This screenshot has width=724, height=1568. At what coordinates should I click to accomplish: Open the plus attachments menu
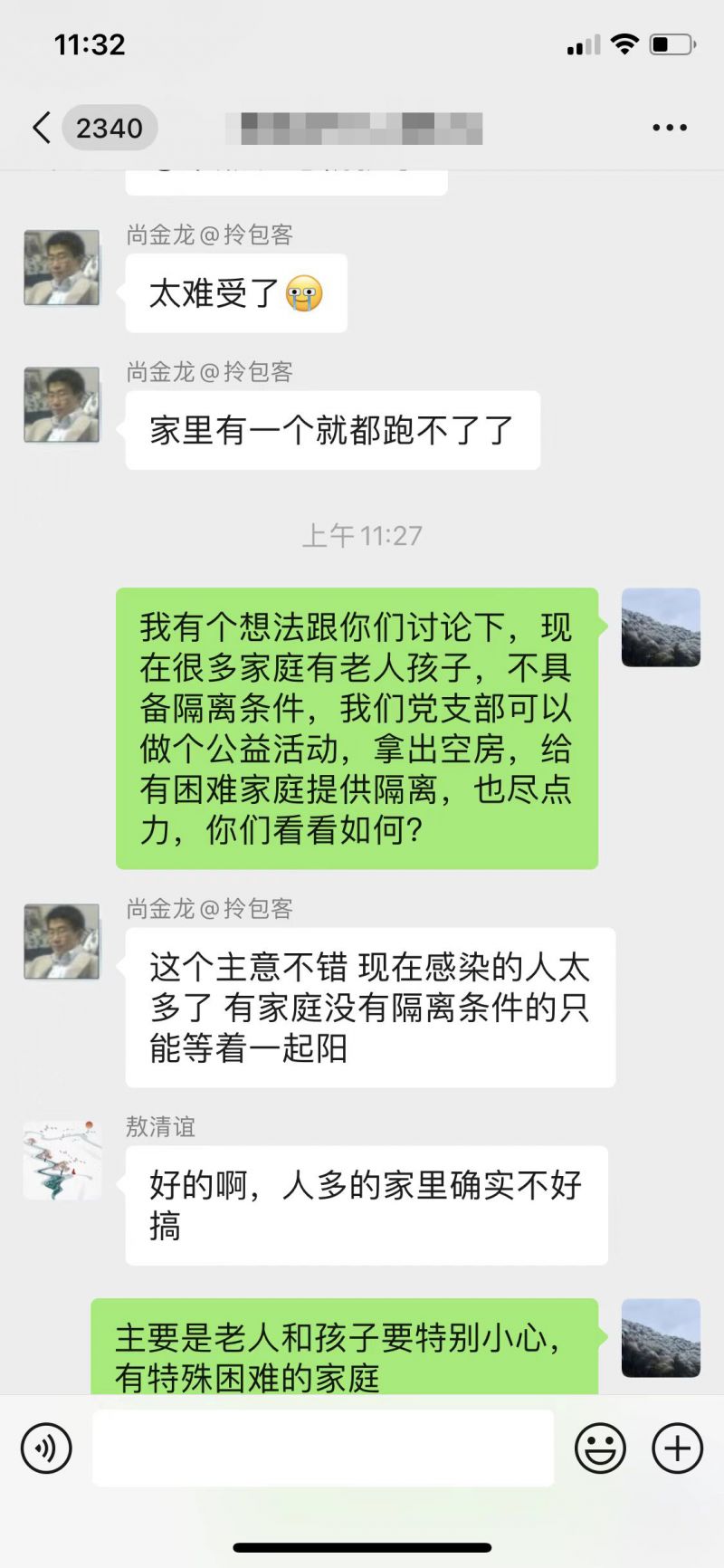coord(677,1448)
